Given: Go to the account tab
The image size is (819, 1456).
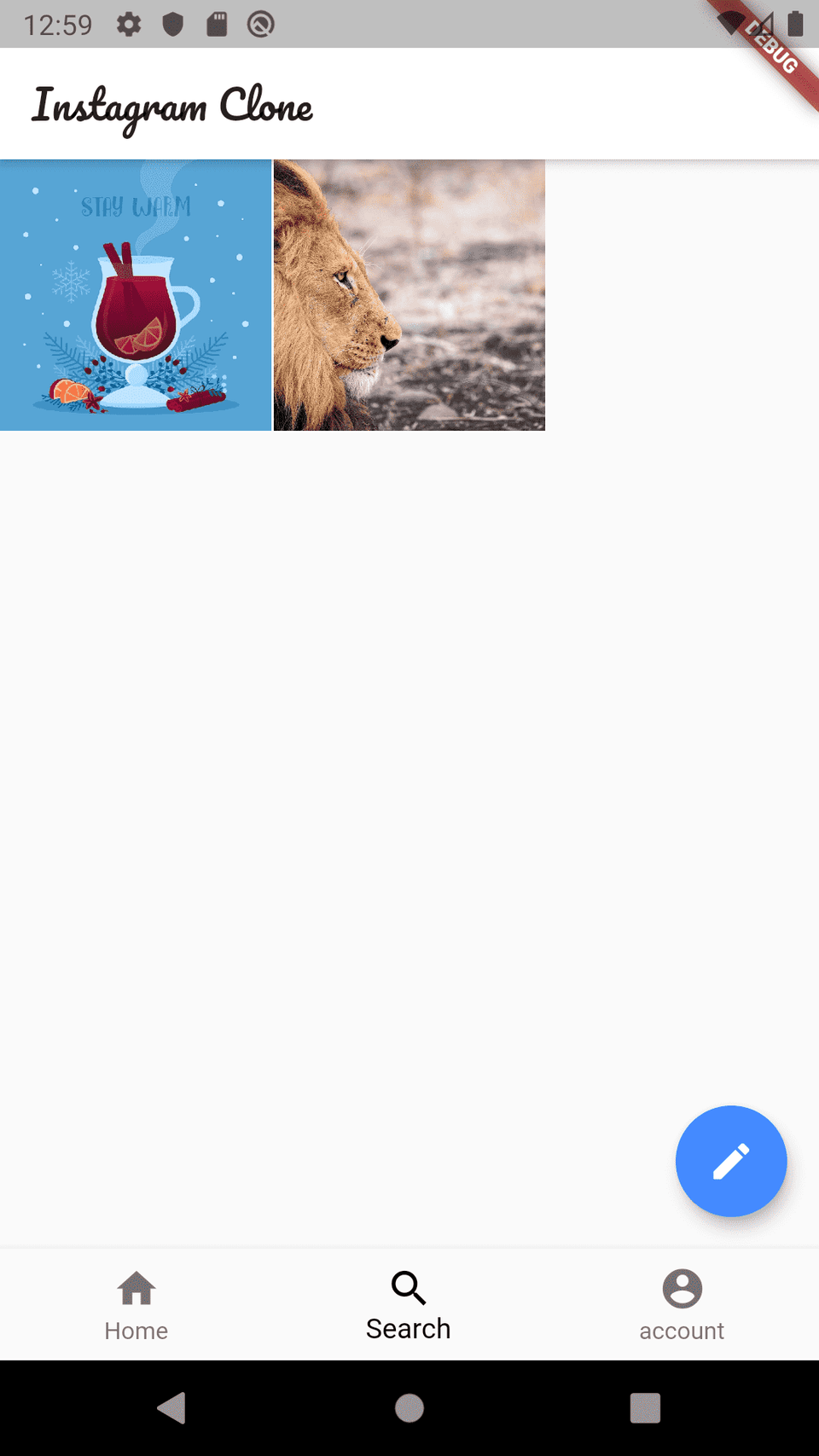Looking at the screenshot, I should click(x=682, y=1304).
